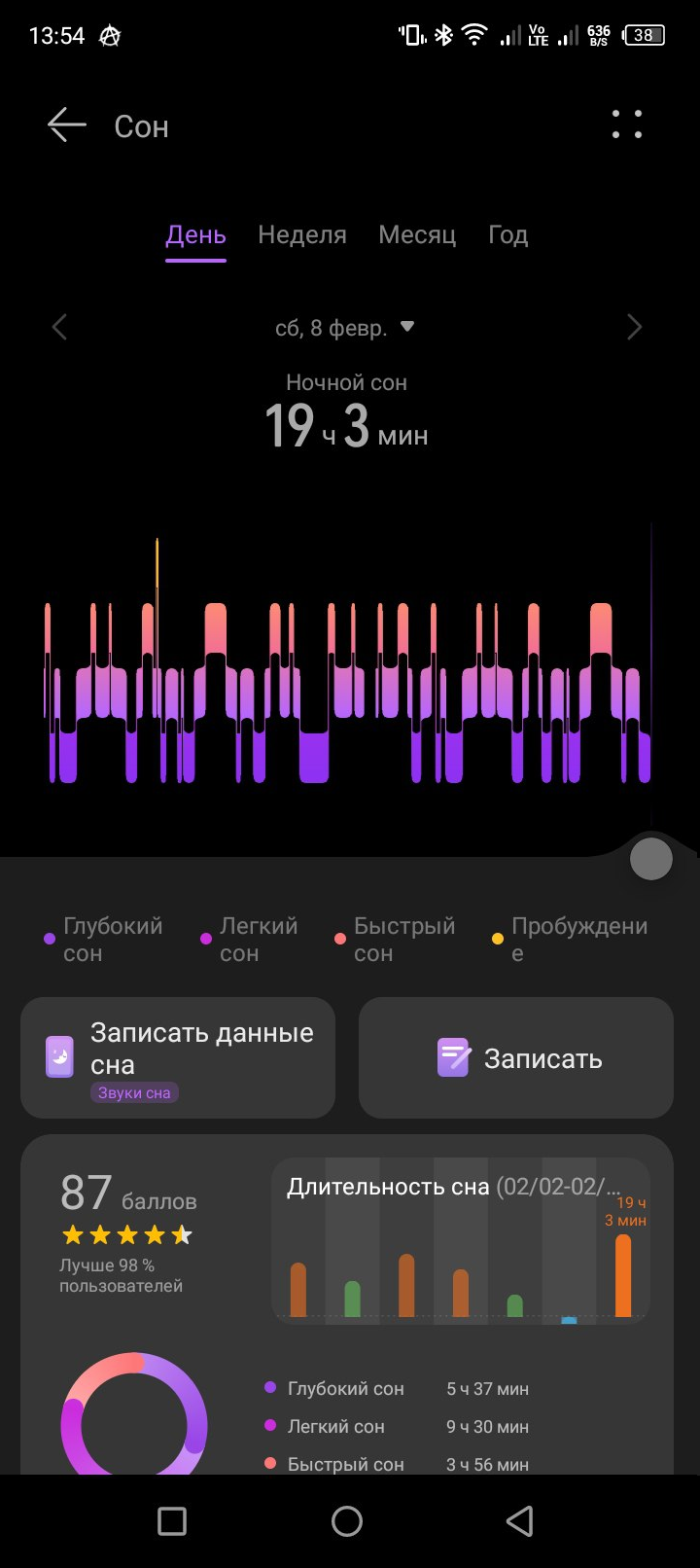Switch to the Год tab
The image size is (700, 1568).
pyautogui.click(x=507, y=235)
